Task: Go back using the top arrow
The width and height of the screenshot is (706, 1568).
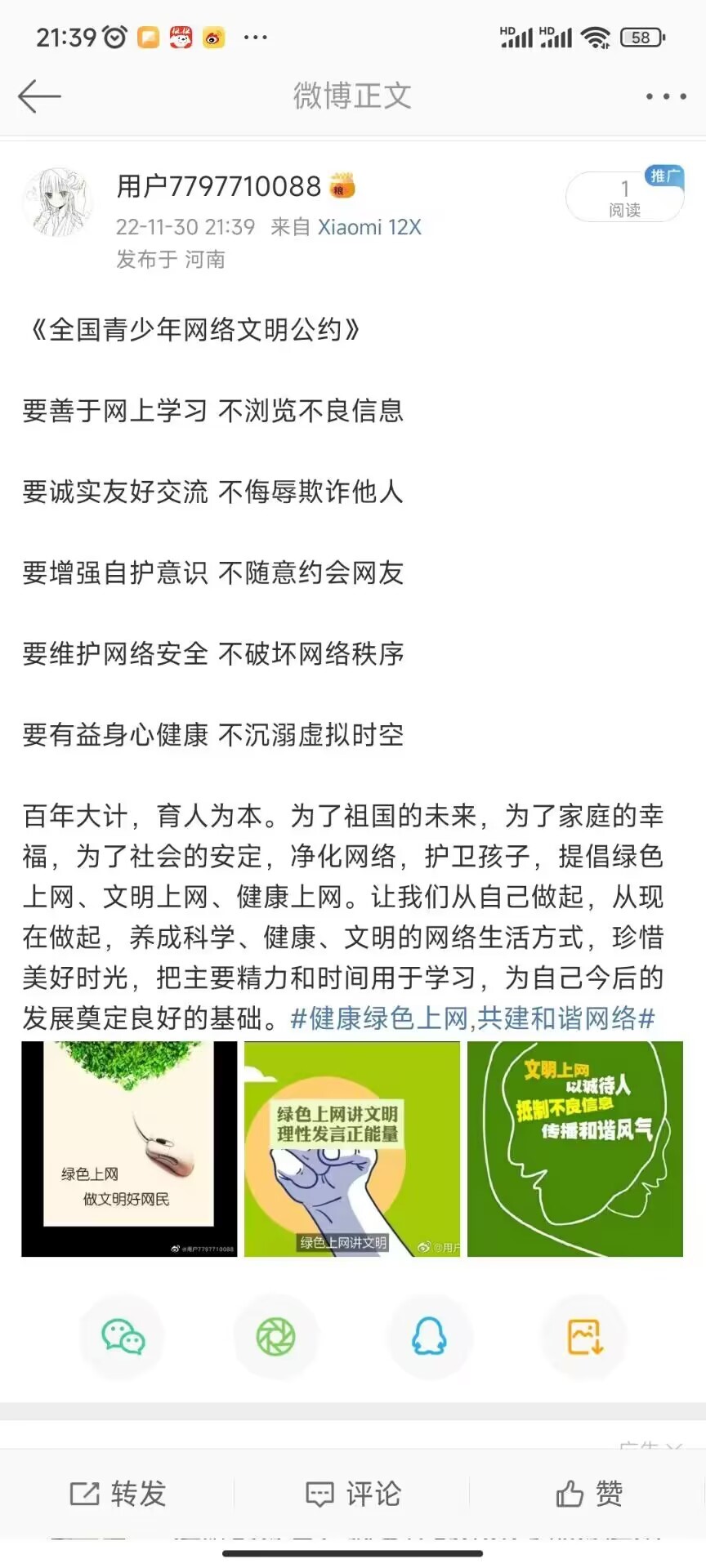Action: point(39,96)
